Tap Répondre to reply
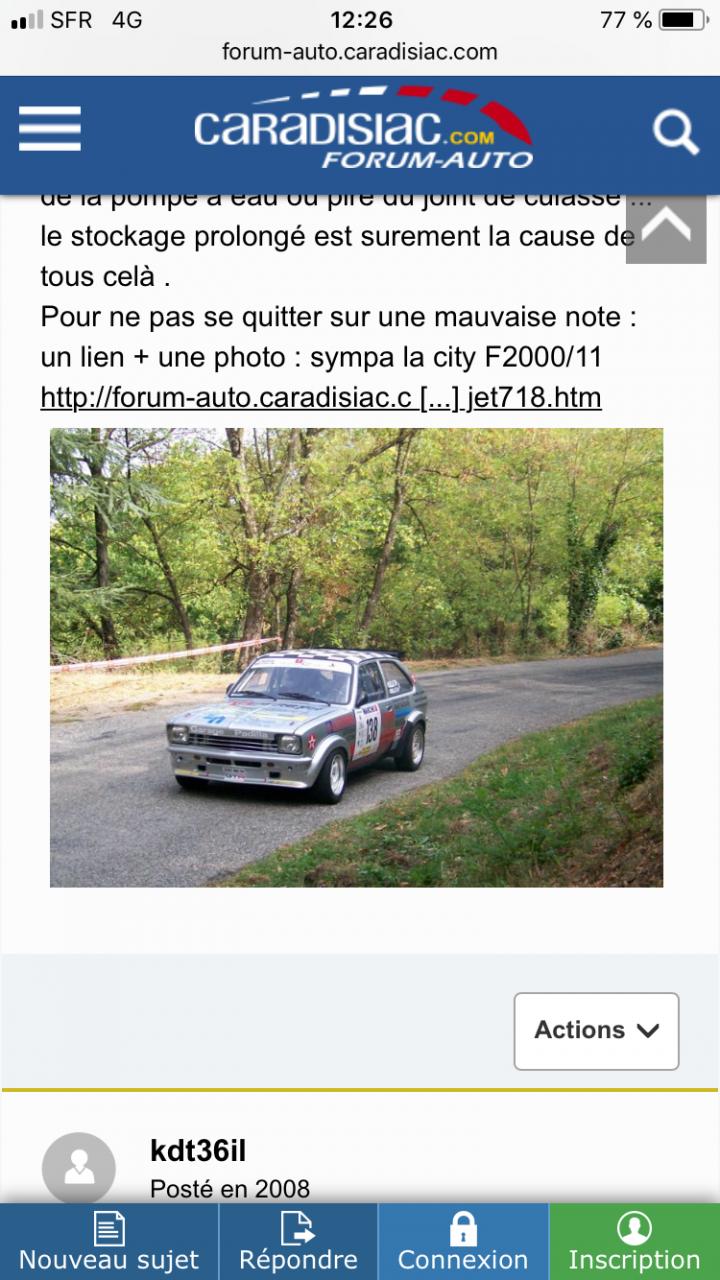Screen dimensions: 720x1280 [x=298, y=1241]
